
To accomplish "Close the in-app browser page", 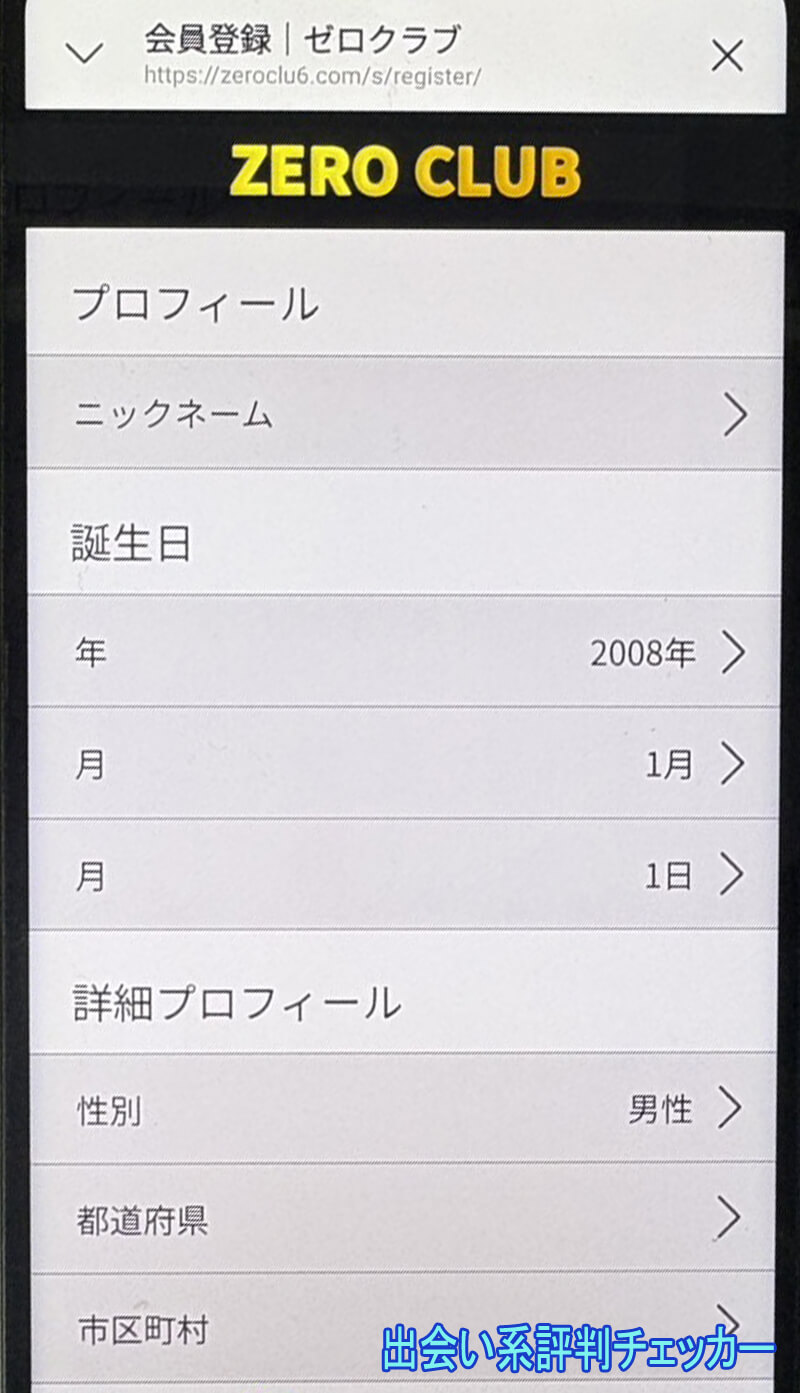I will pos(727,55).
